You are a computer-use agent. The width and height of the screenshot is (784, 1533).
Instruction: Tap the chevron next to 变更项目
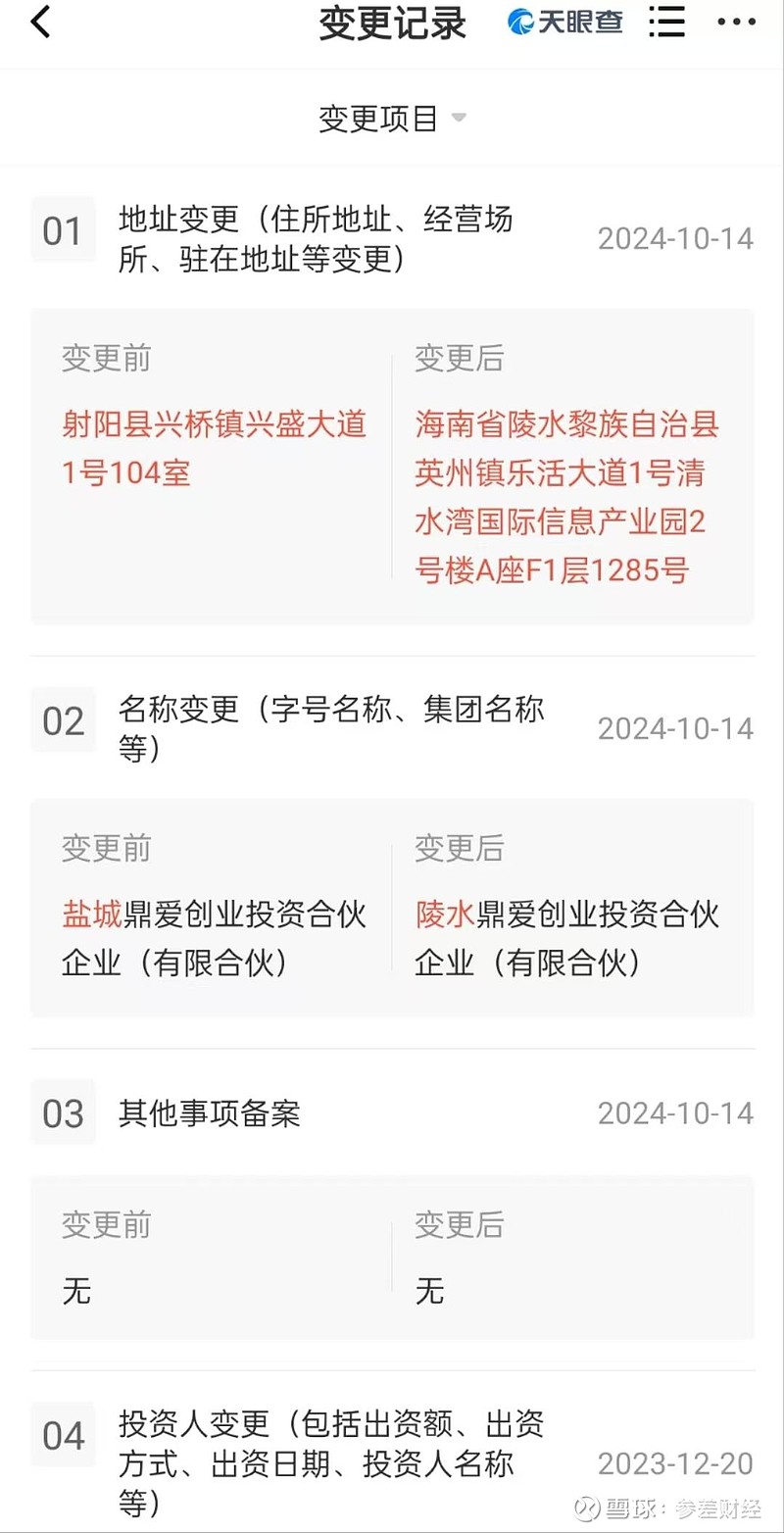coord(458,118)
